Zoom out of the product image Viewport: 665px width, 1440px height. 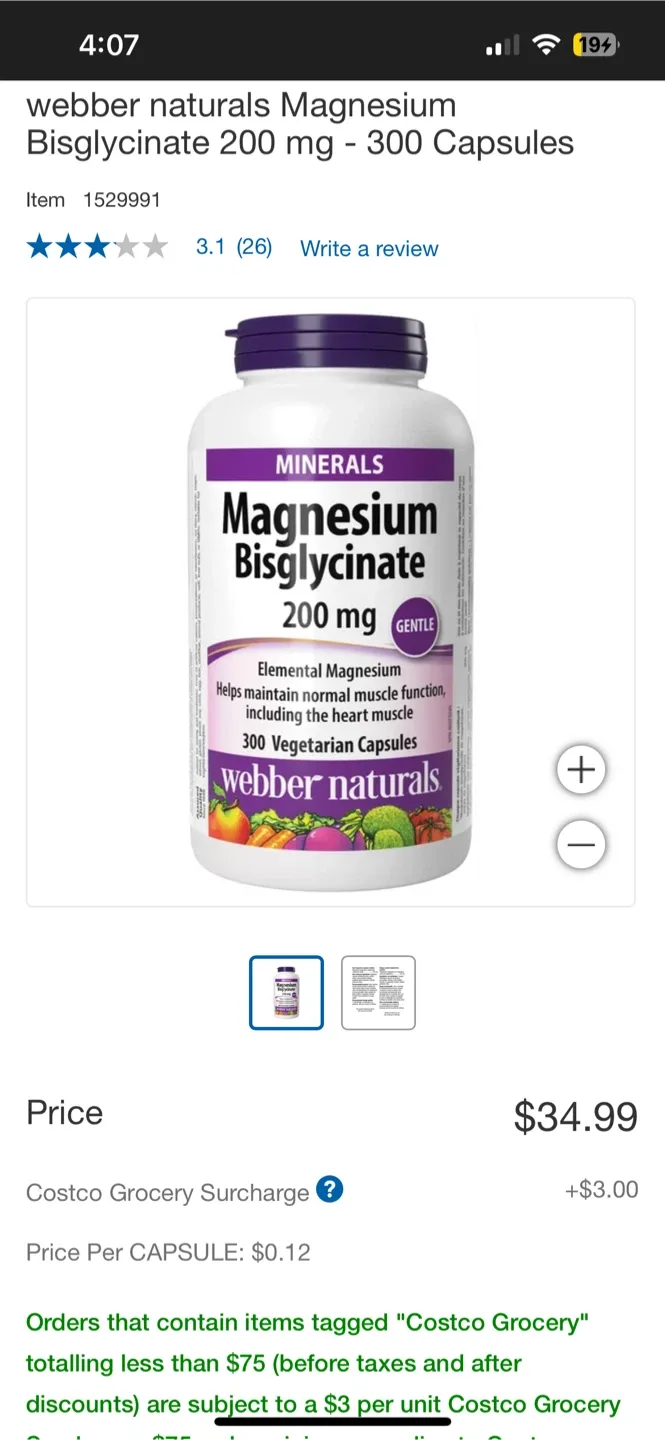coord(581,845)
